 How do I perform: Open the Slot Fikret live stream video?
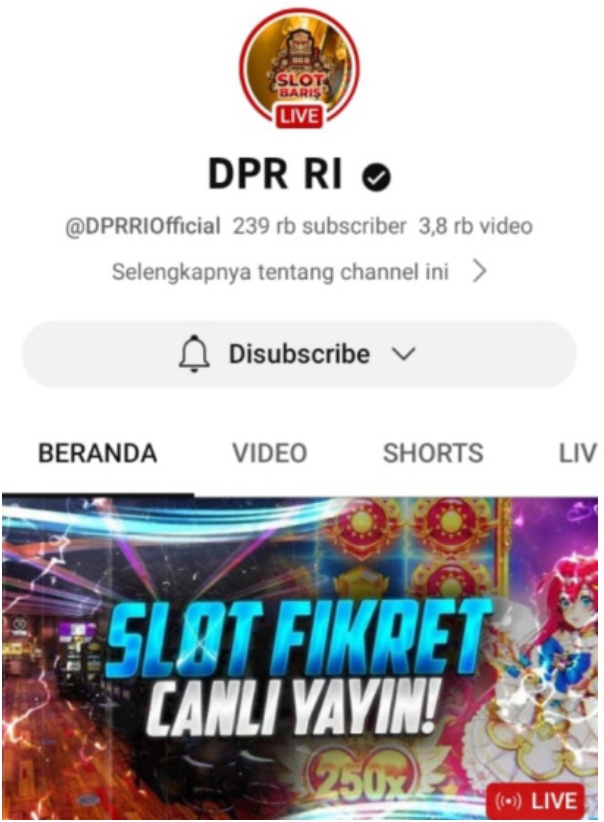[x=300, y=660]
